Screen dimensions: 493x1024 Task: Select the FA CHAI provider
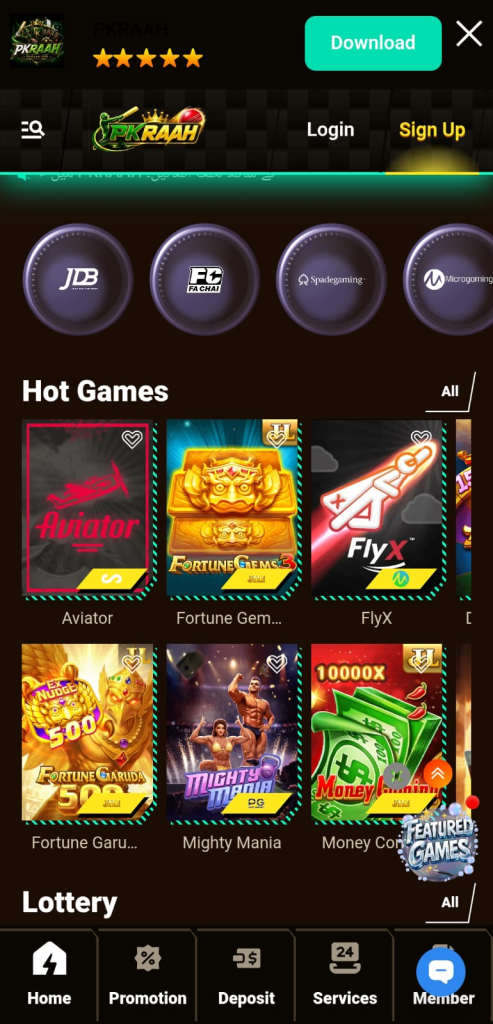point(205,280)
